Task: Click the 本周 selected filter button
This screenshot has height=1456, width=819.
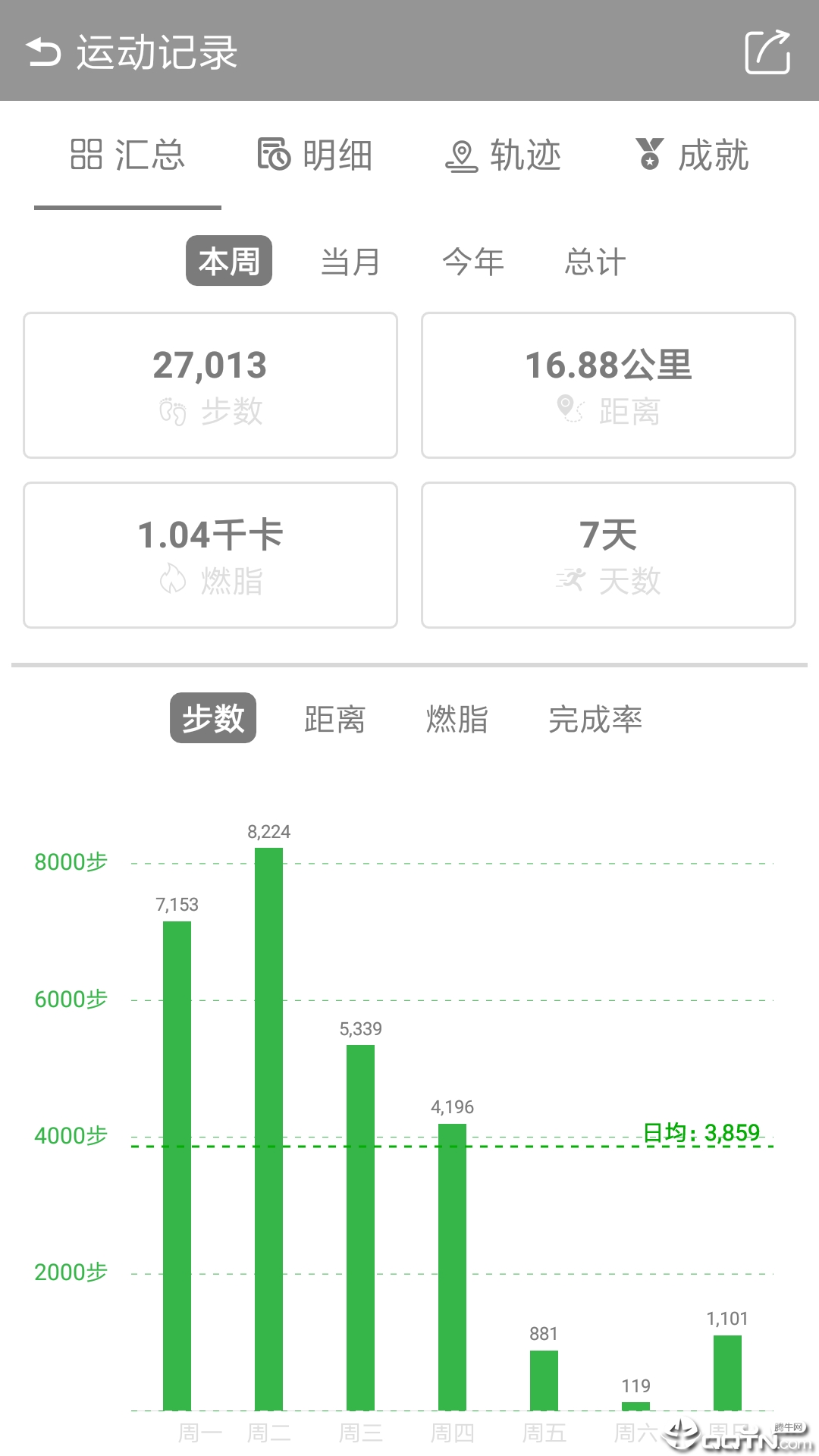Action: (x=229, y=262)
